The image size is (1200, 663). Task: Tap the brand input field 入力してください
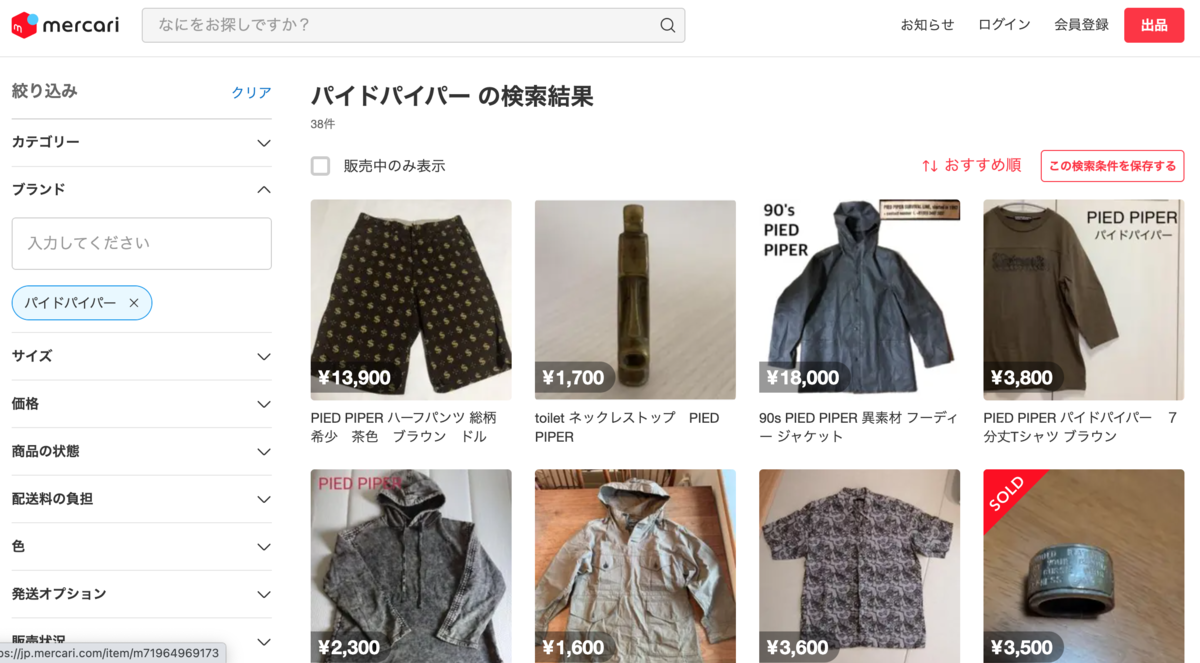click(x=141, y=243)
